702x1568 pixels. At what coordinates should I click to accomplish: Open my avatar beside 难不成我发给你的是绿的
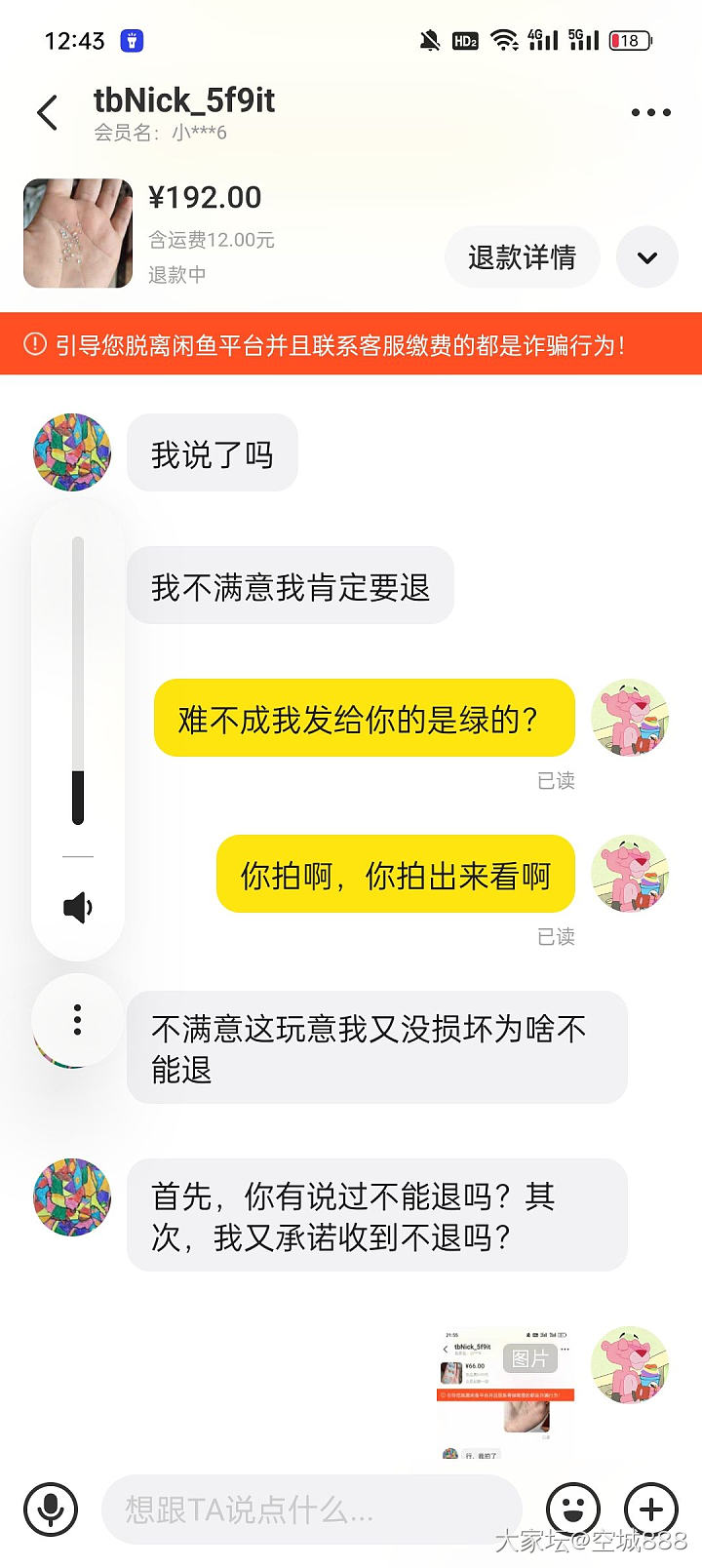click(x=630, y=719)
